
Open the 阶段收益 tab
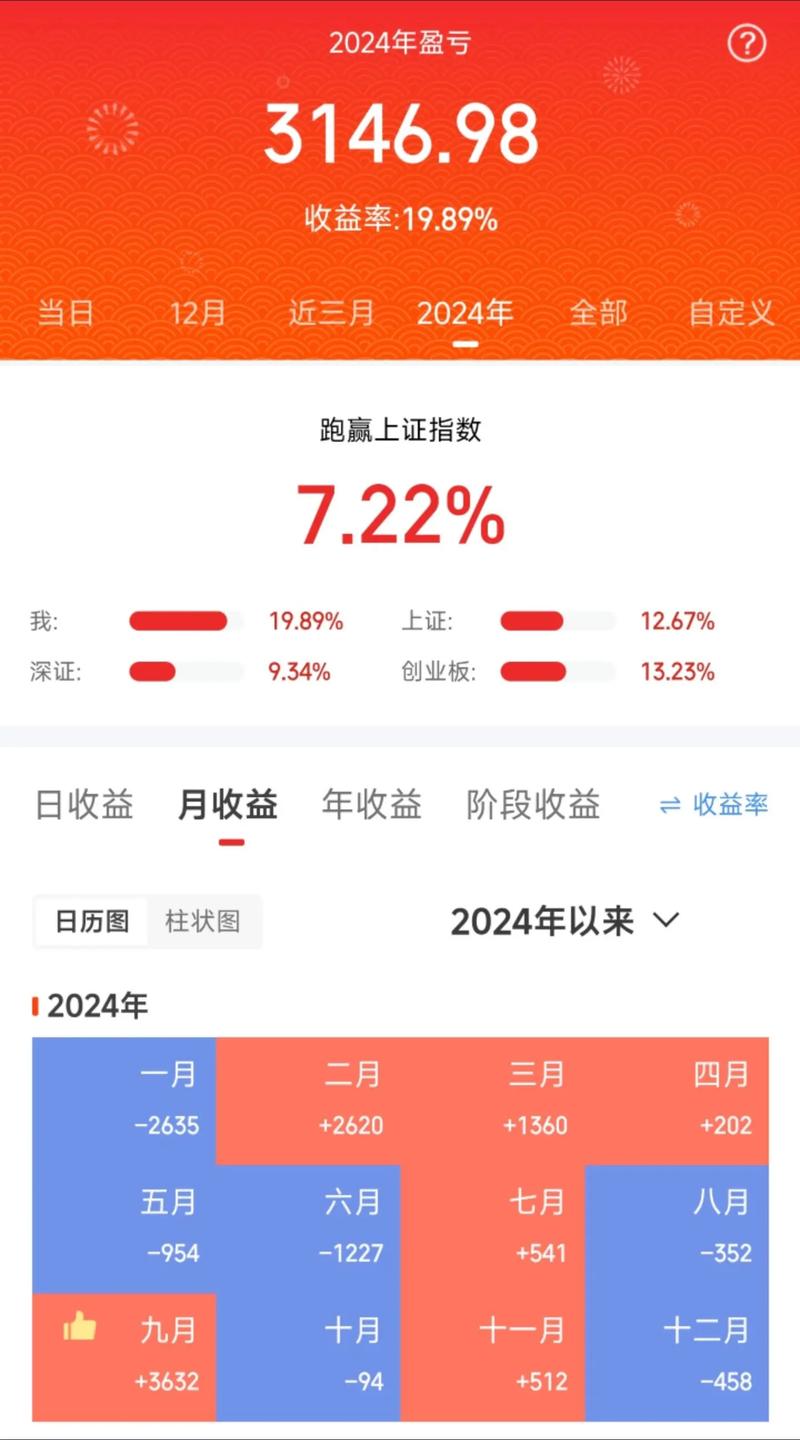533,805
